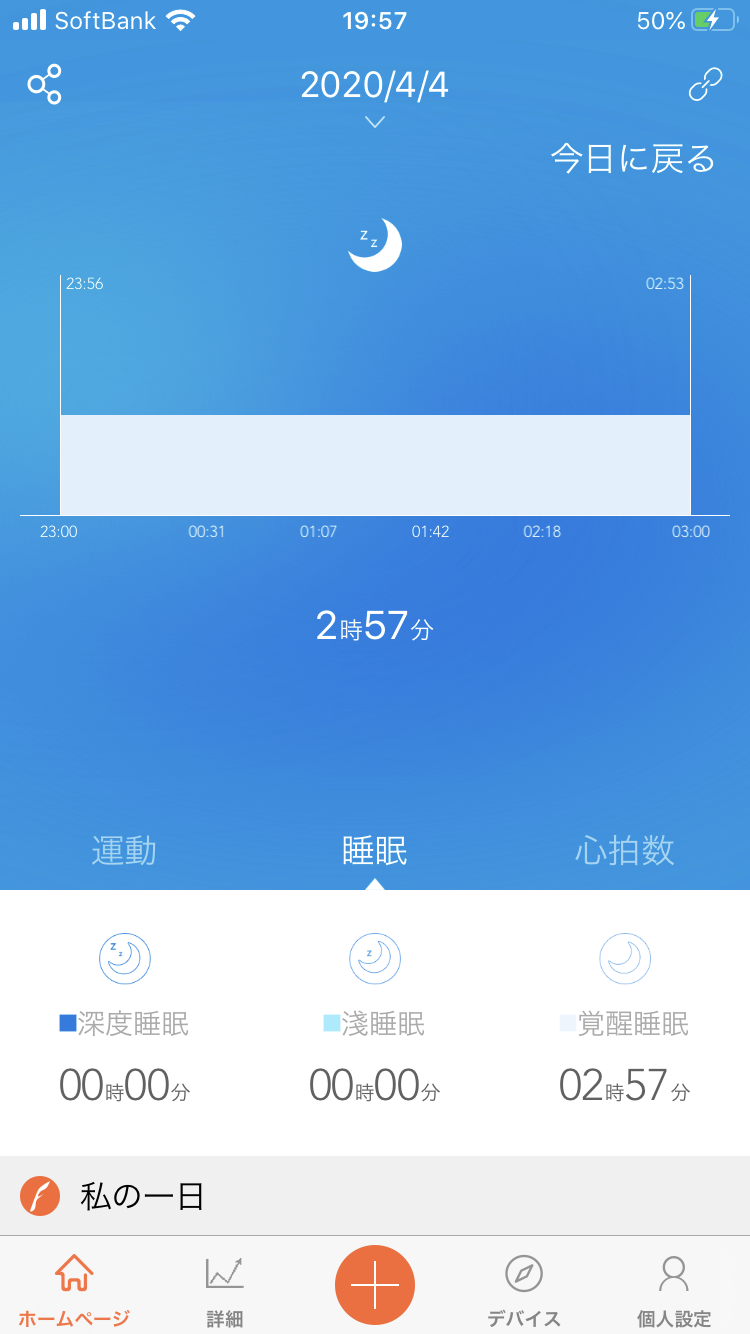750x1334 pixels.
Task: Open the デバイス tab
Action: coord(523,1288)
